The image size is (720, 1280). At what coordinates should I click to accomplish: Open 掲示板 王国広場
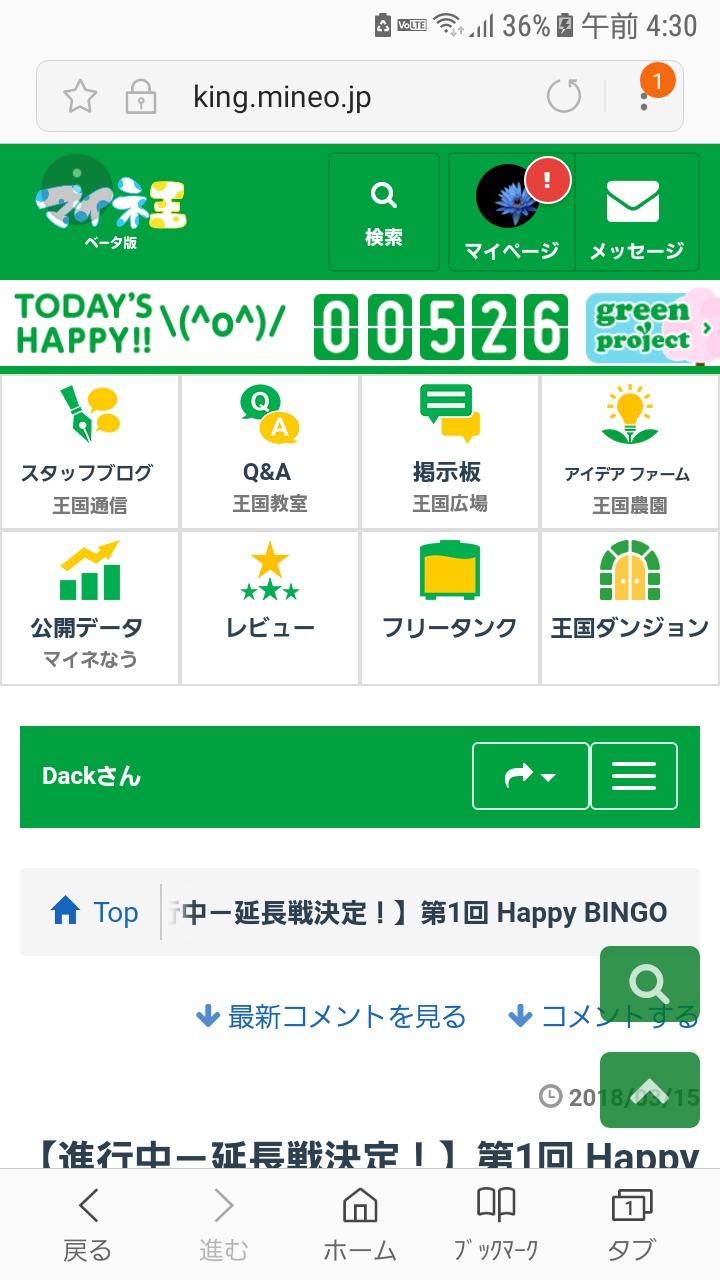coord(450,452)
